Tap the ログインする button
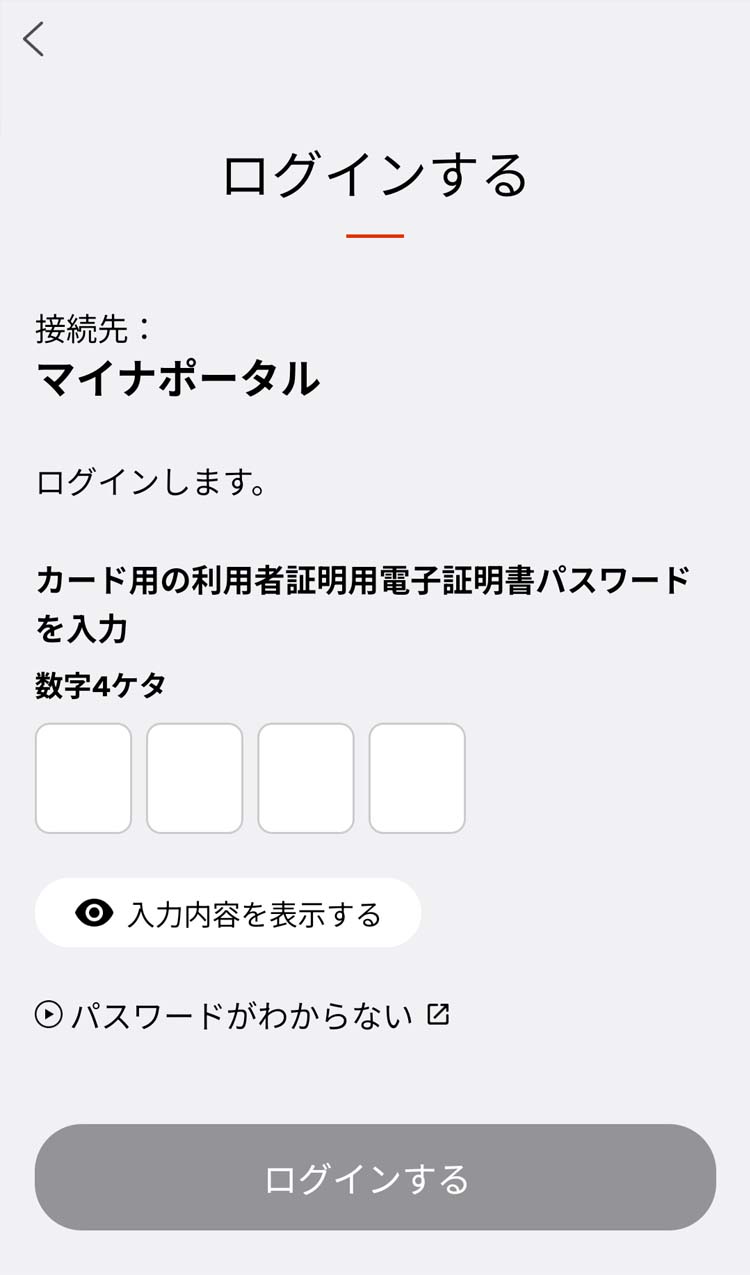750x1275 pixels. click(375, 1178)
